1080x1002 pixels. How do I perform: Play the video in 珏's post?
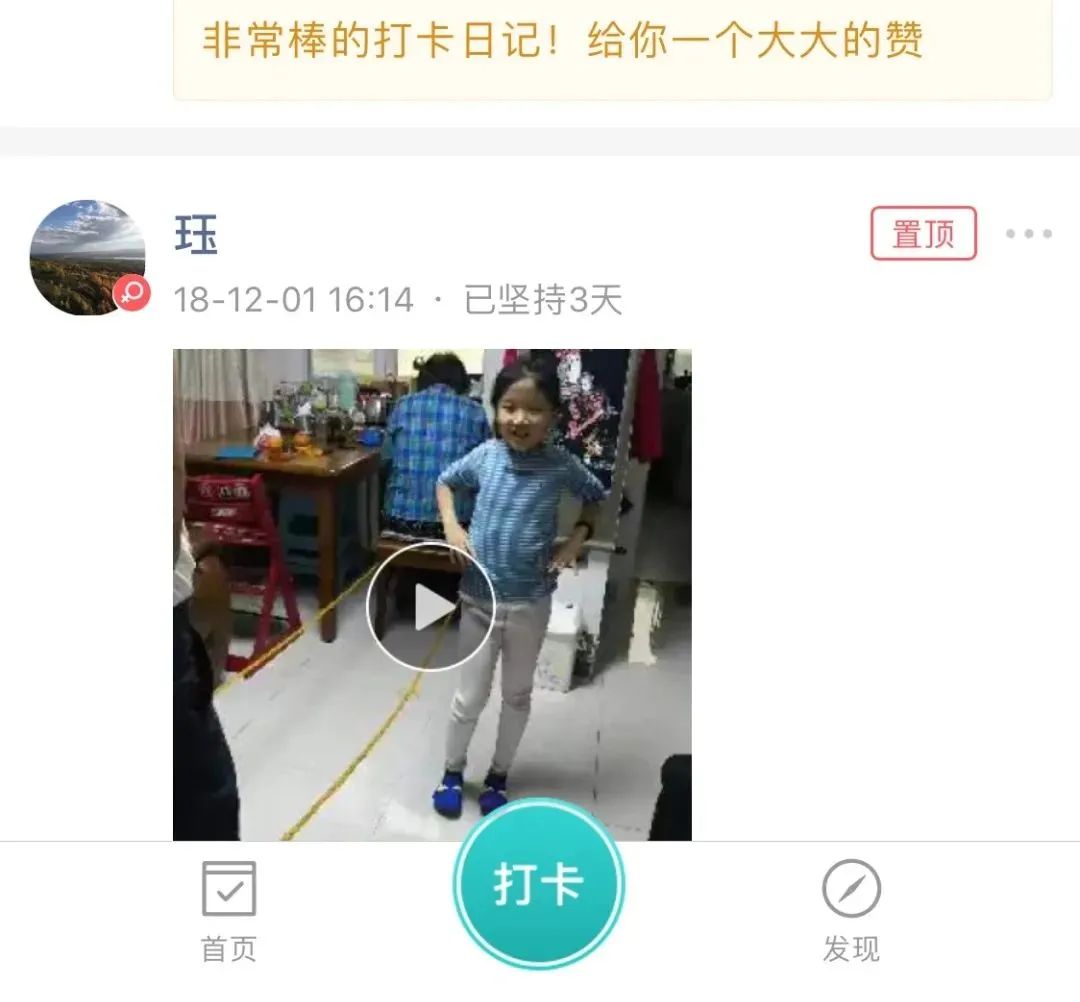pyautogui.click(x=431, y=607)
